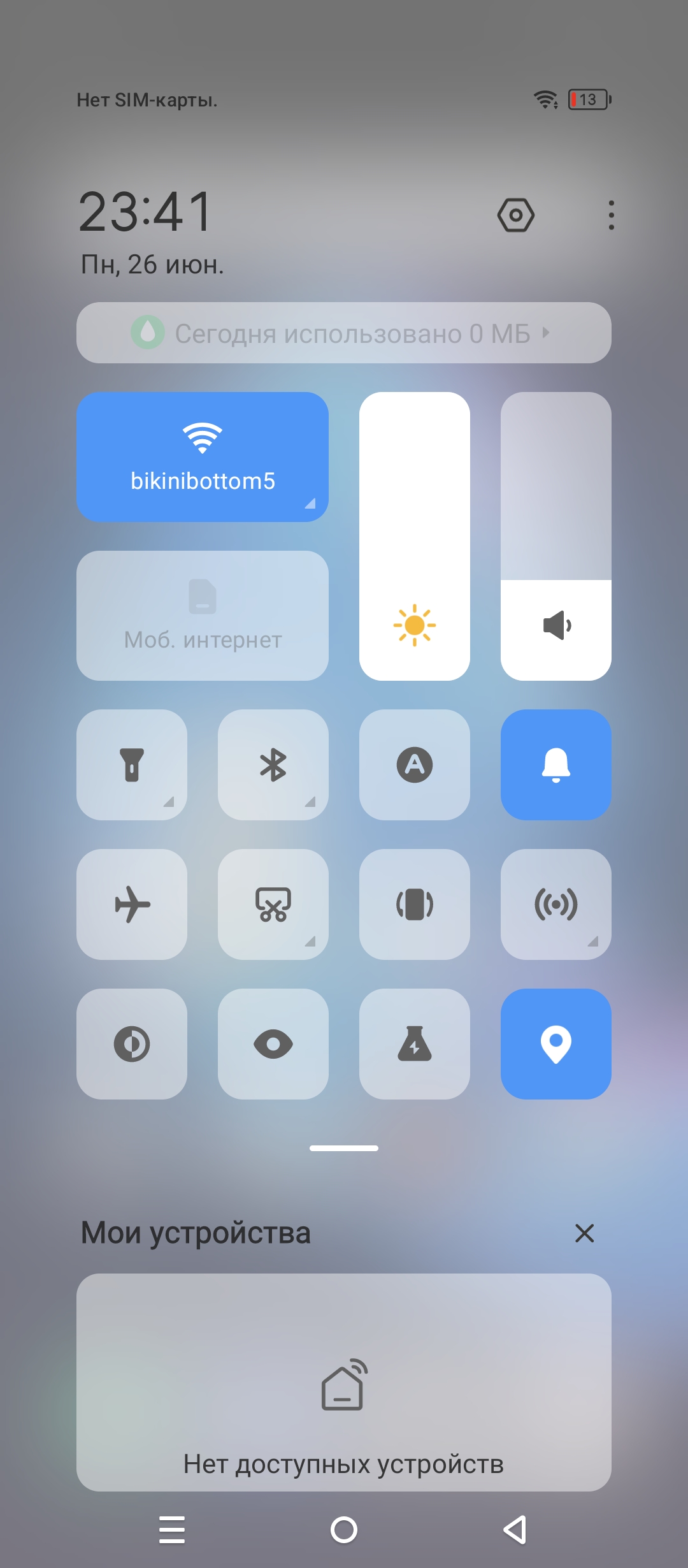
Task: Tap the Моб. интернет tile
Action: coord(203,615)
